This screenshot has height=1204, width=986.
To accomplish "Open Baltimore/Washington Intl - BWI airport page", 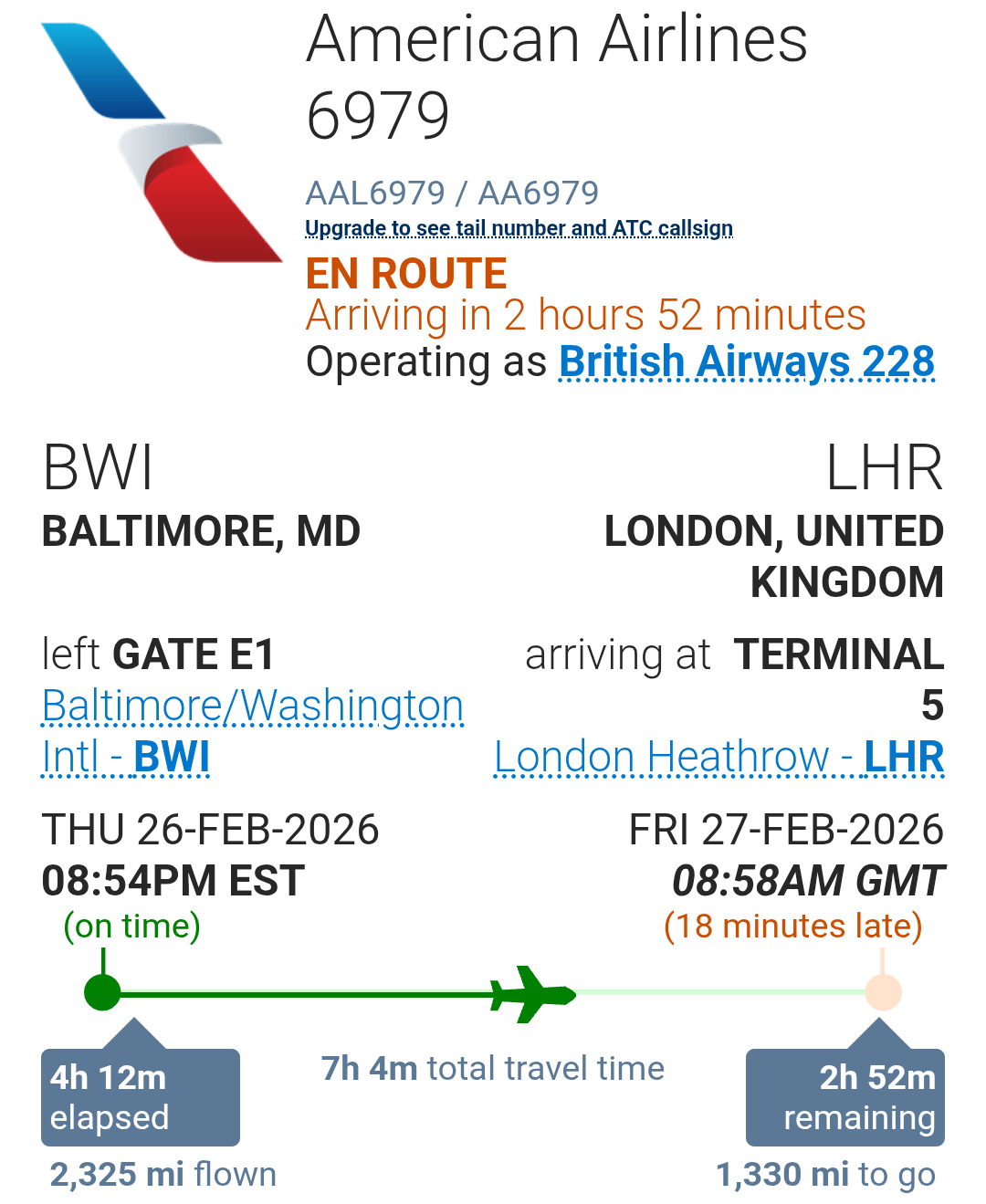I will [x=252, y=707].
